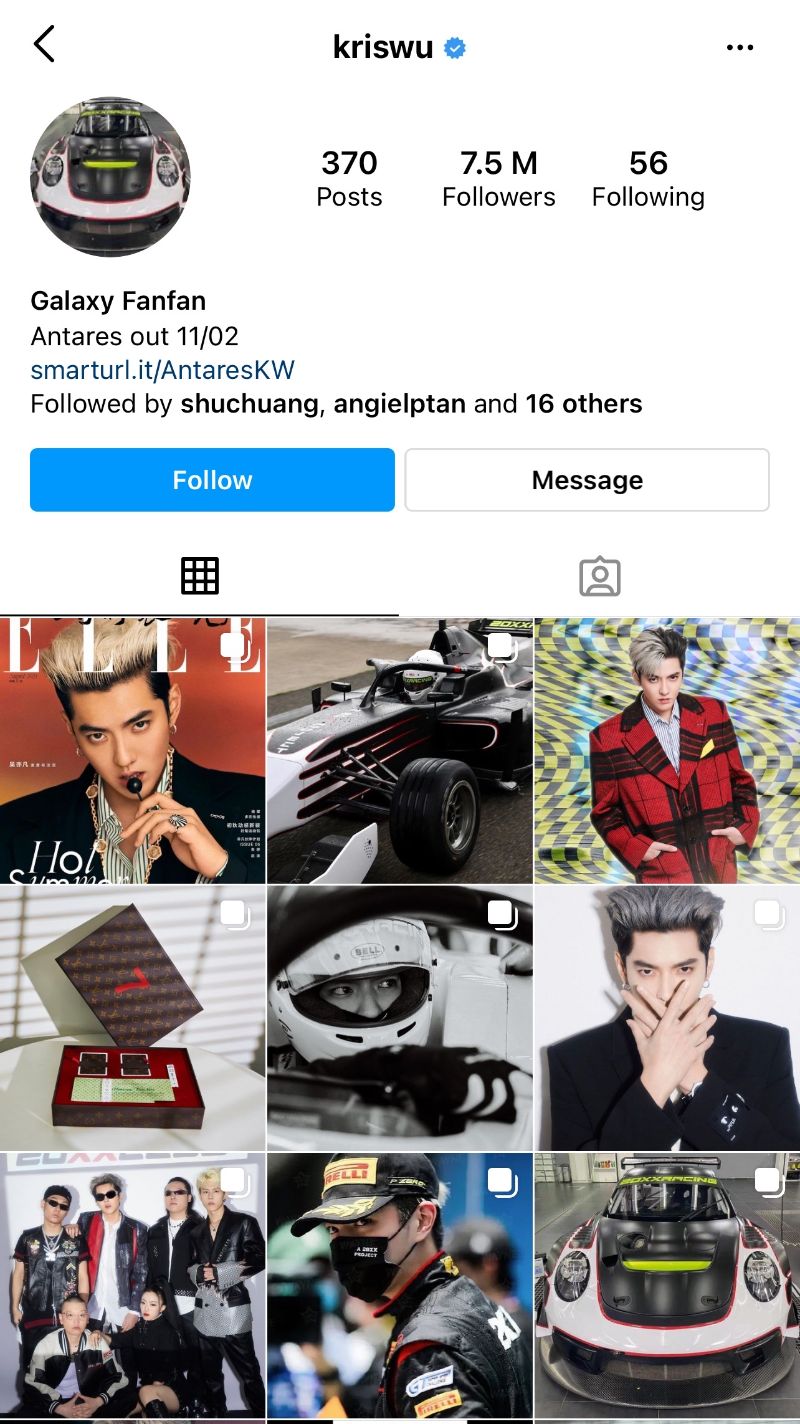Open the three-dot overflow menu

pyautogui.click(x=740, y=47)
